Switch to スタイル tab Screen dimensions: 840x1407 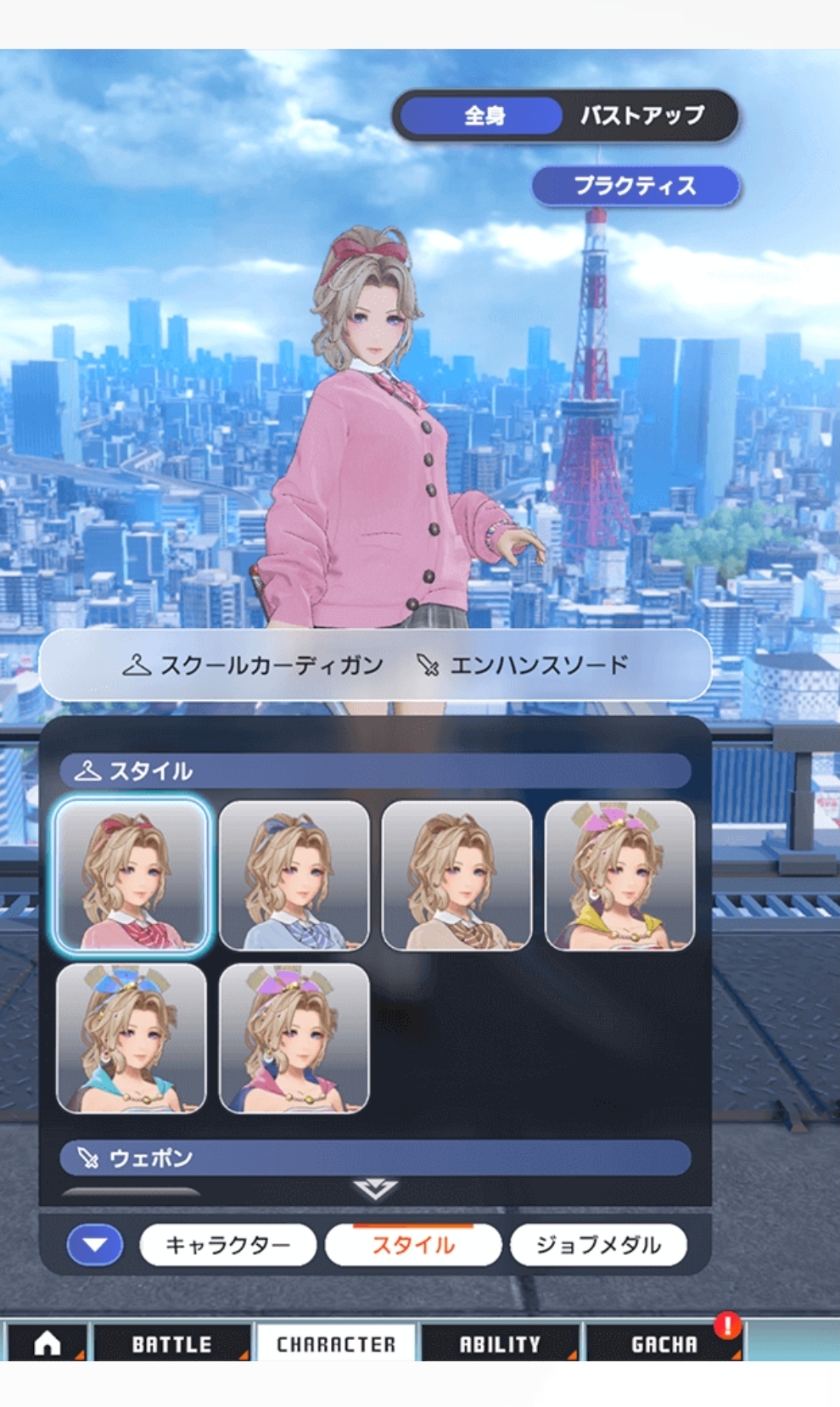point(413,1245)
